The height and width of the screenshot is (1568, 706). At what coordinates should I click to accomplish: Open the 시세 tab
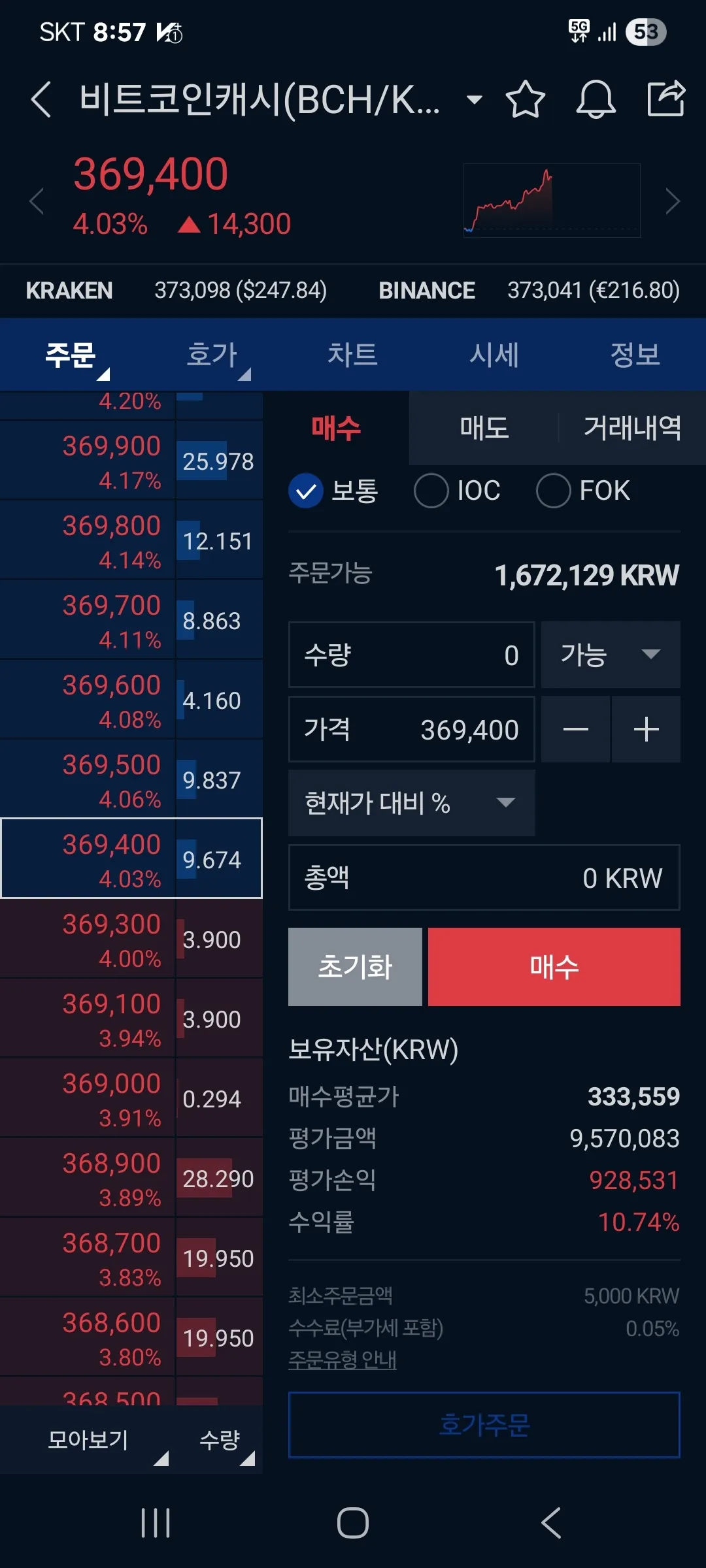pyautogui.click(x=494, y=355)
